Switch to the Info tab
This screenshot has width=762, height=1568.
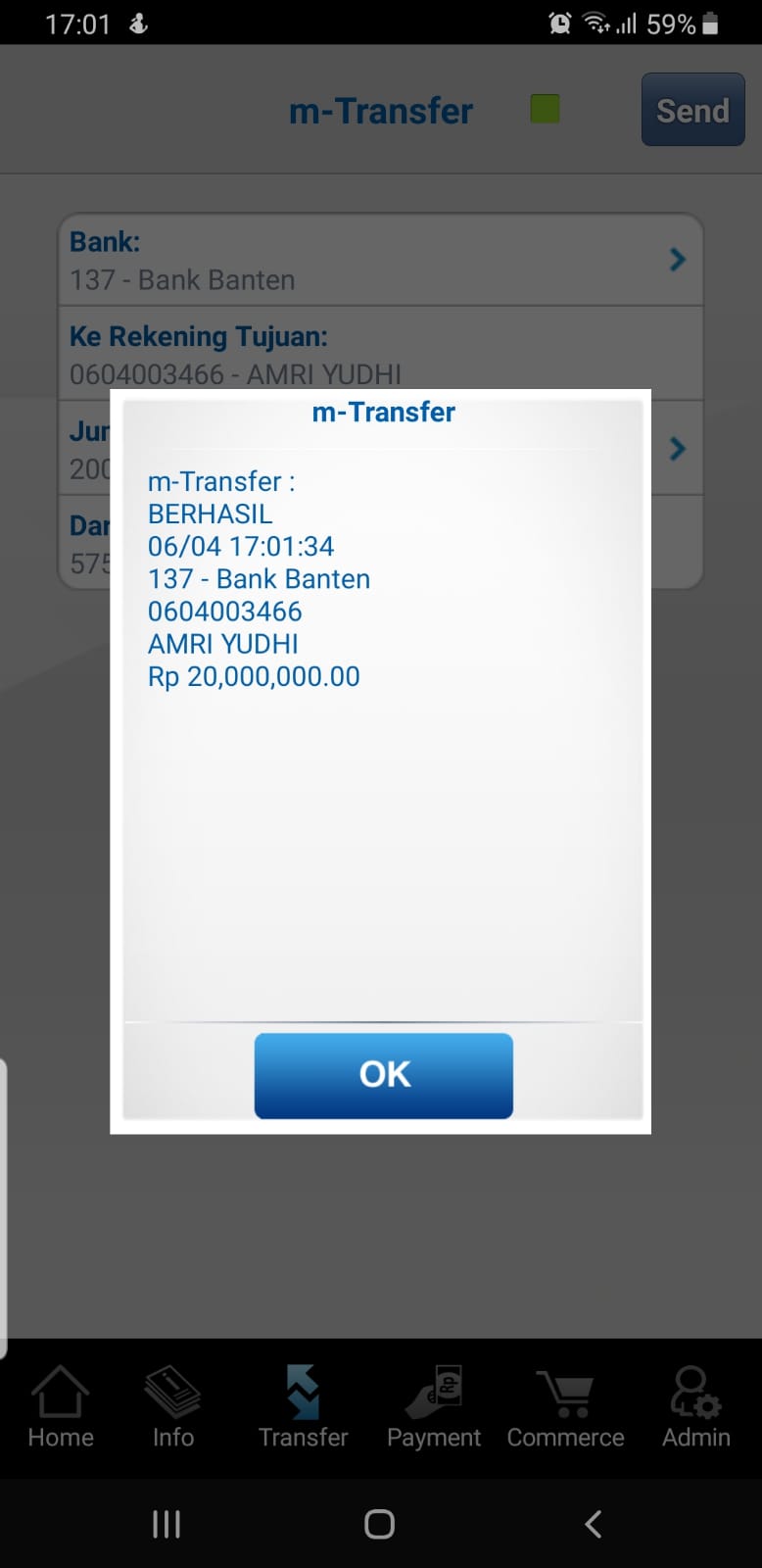pos(173,1407)
